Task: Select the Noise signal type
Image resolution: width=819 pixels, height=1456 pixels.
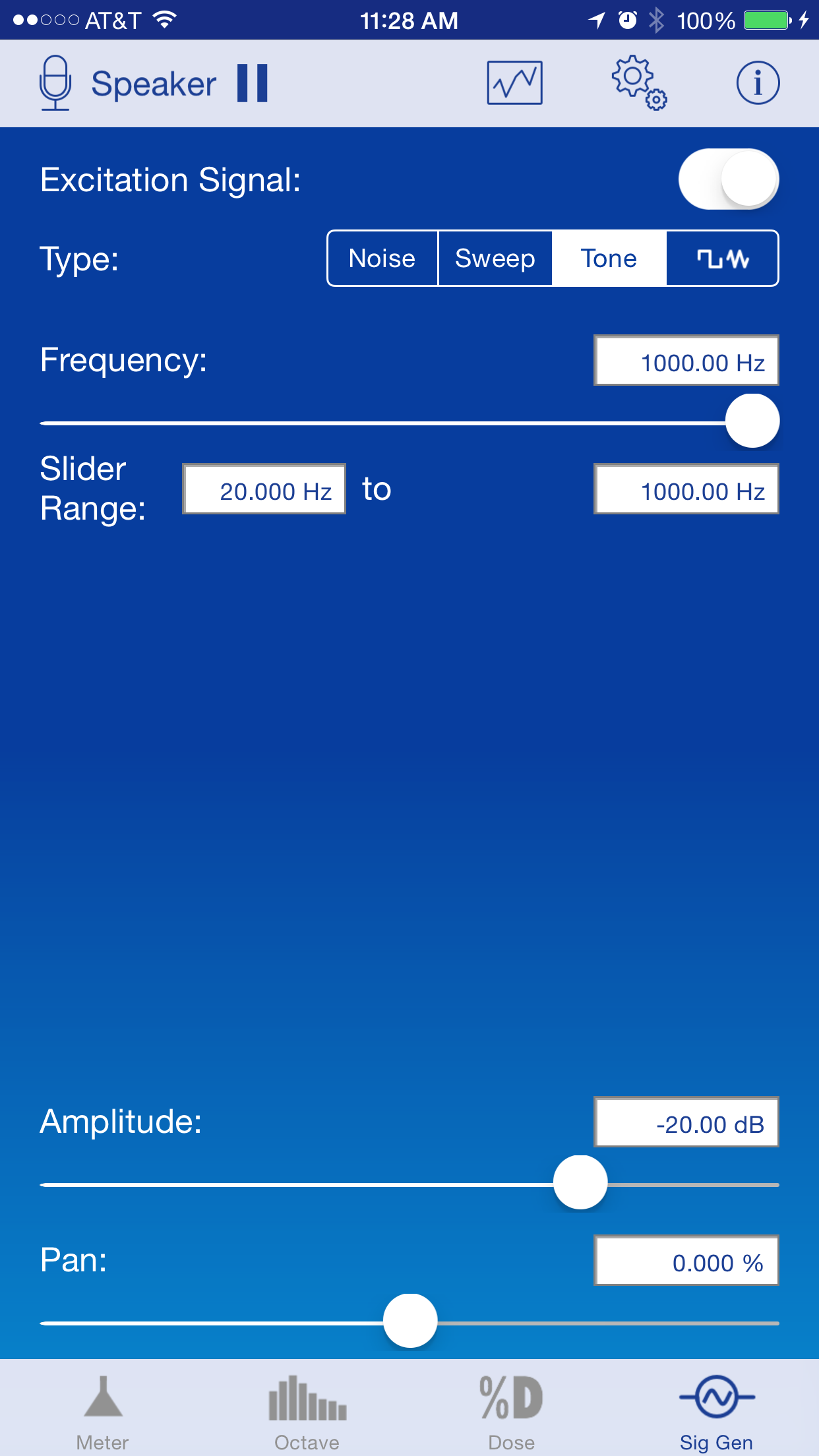Action: pos(382,258)
